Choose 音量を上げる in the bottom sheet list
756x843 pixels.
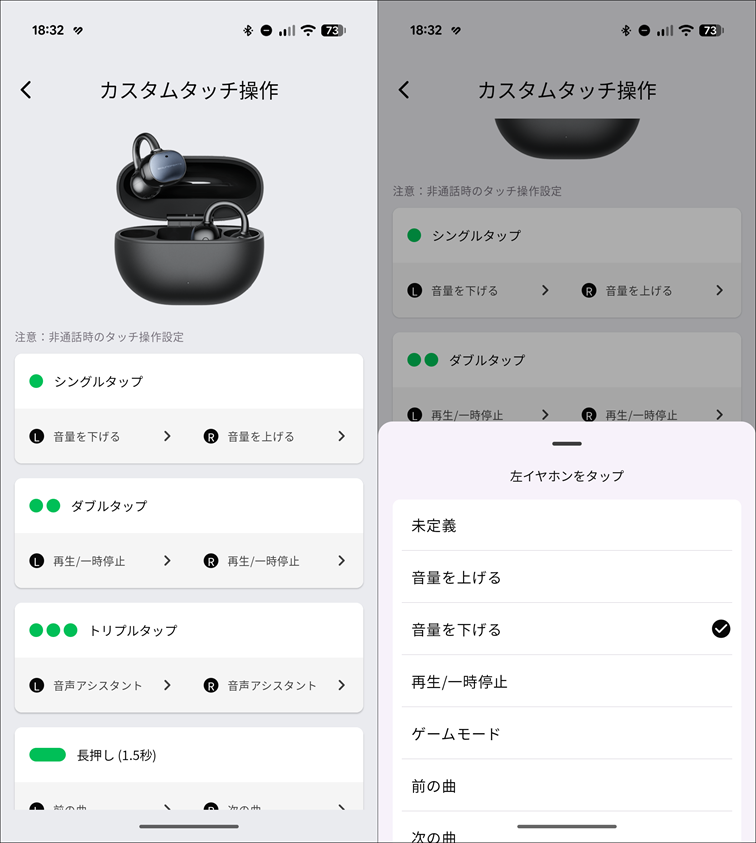(566, 577)
